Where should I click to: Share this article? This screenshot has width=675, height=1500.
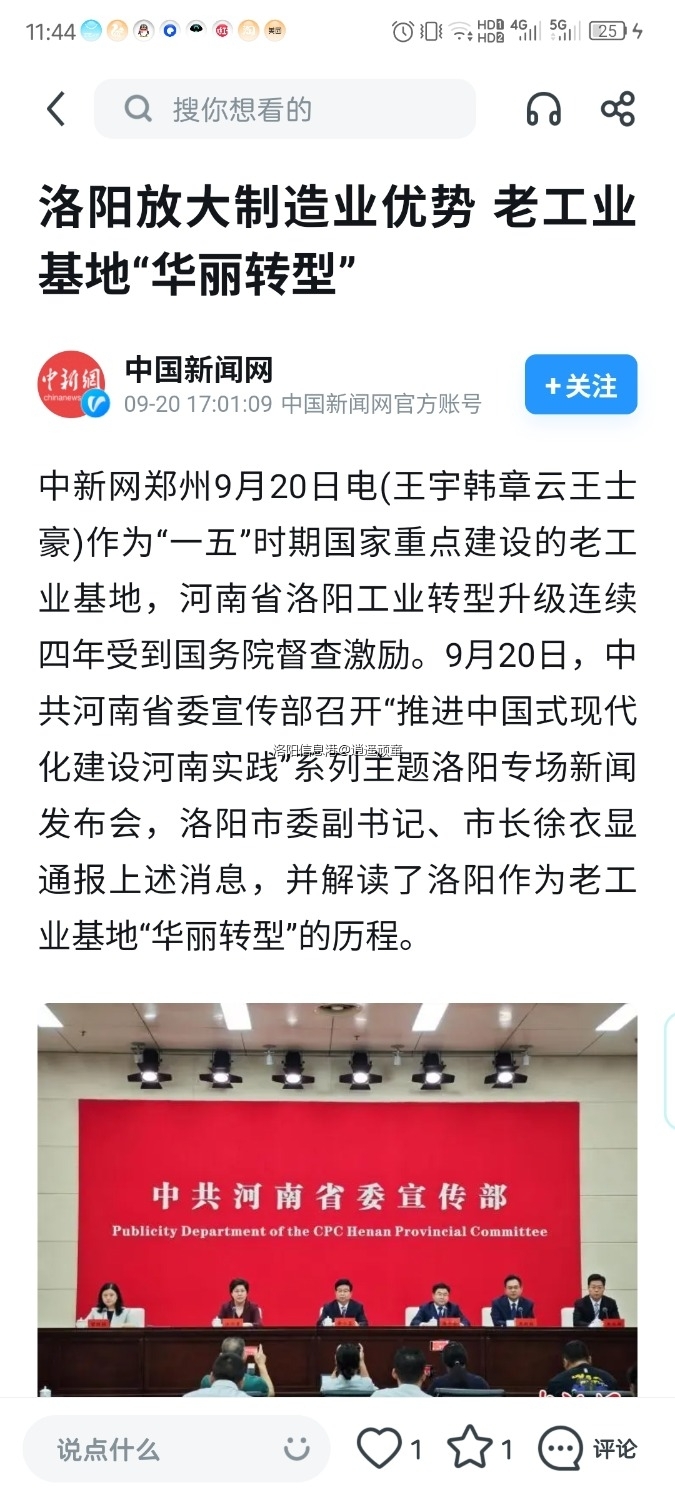[618, 109]
